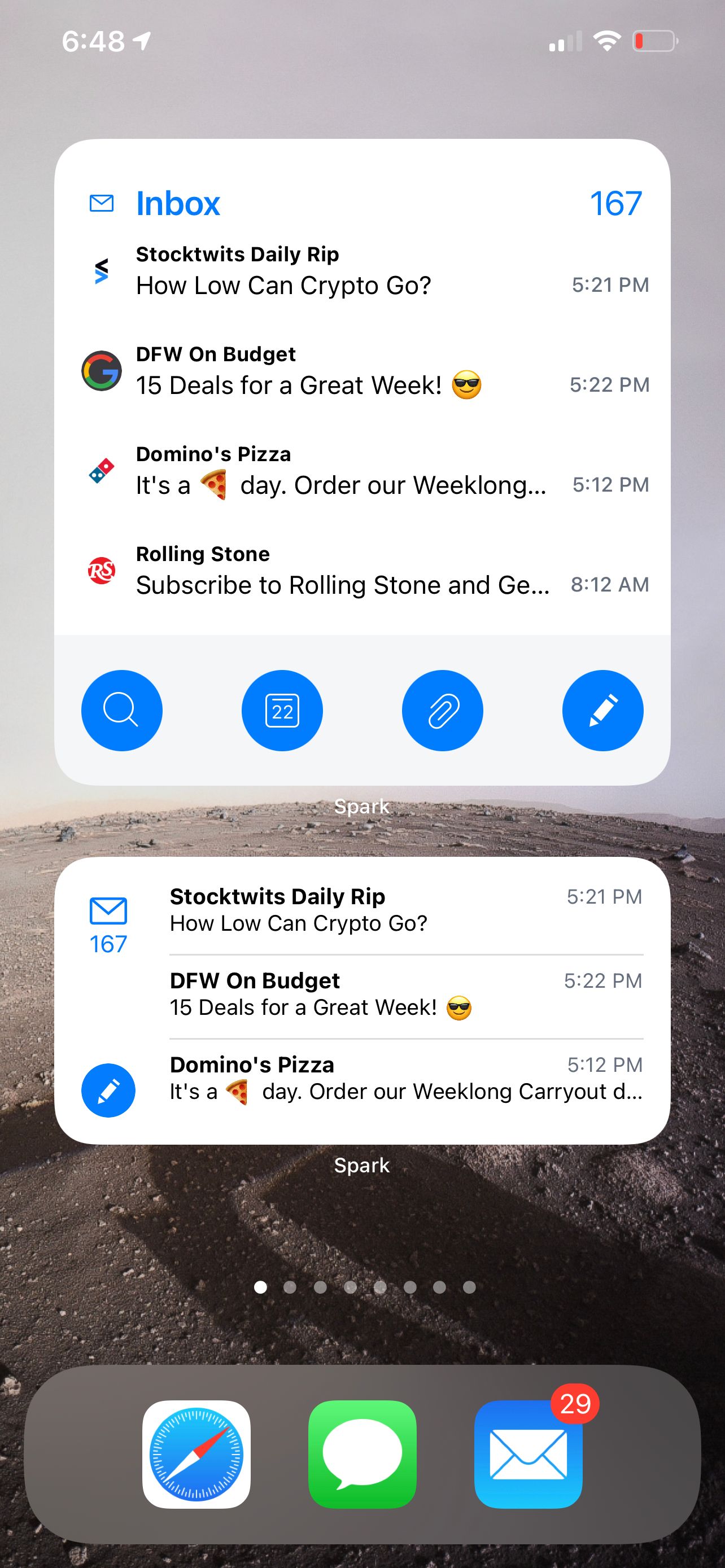Open the Messages app from the dock

(x=362, y=1454)
